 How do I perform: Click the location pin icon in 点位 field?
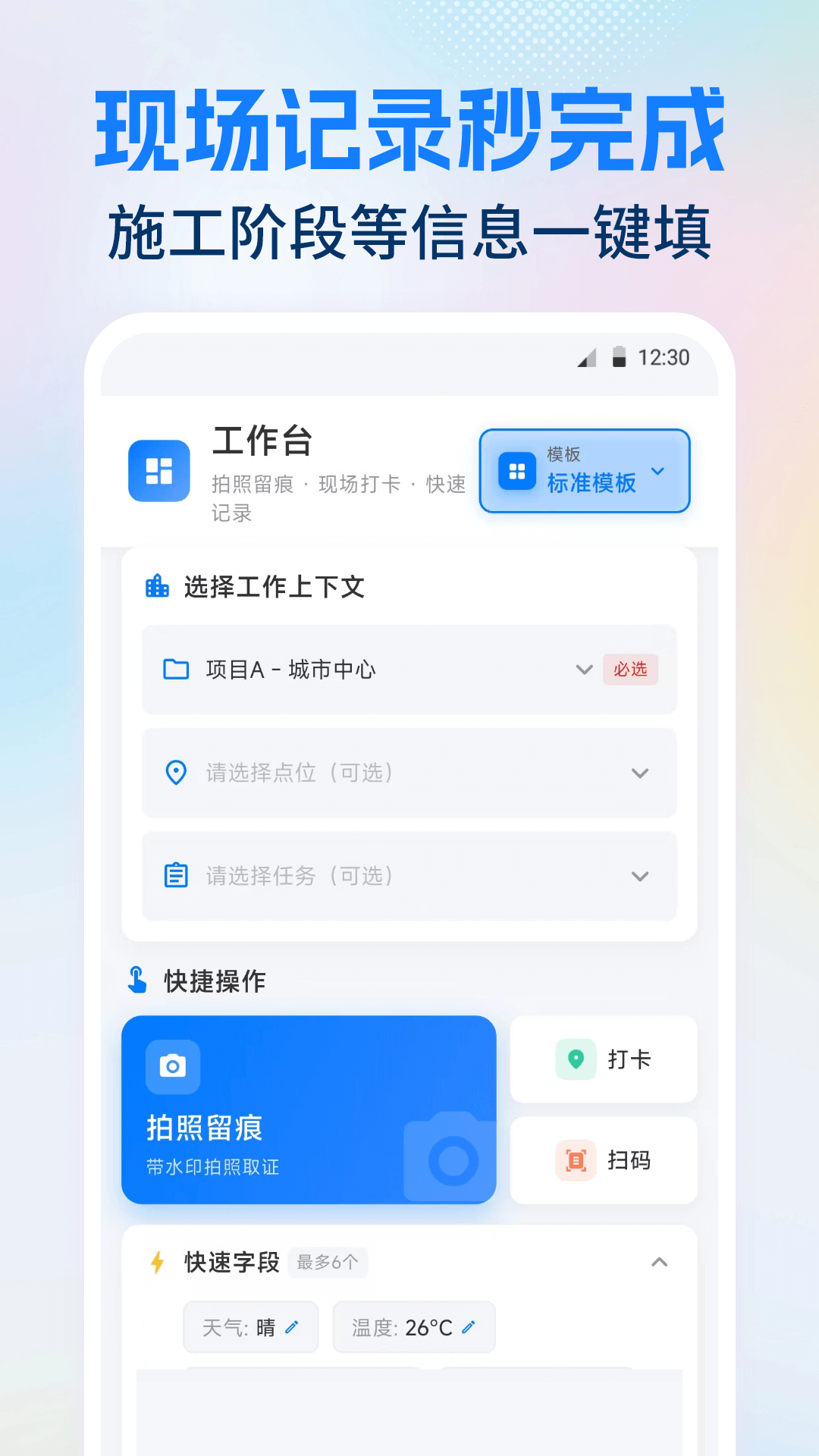[176, 773]
